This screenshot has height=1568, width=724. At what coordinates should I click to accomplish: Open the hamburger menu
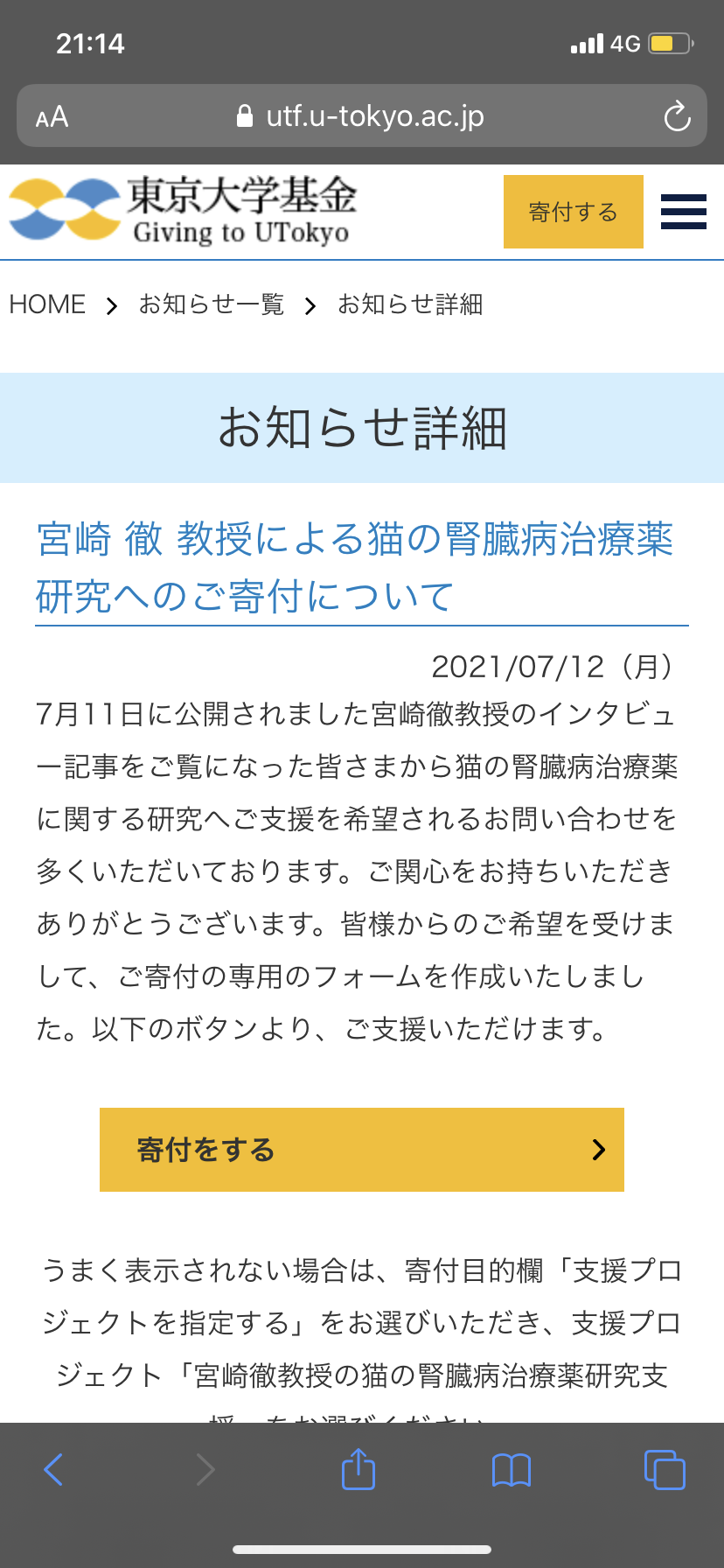(683, 212)
